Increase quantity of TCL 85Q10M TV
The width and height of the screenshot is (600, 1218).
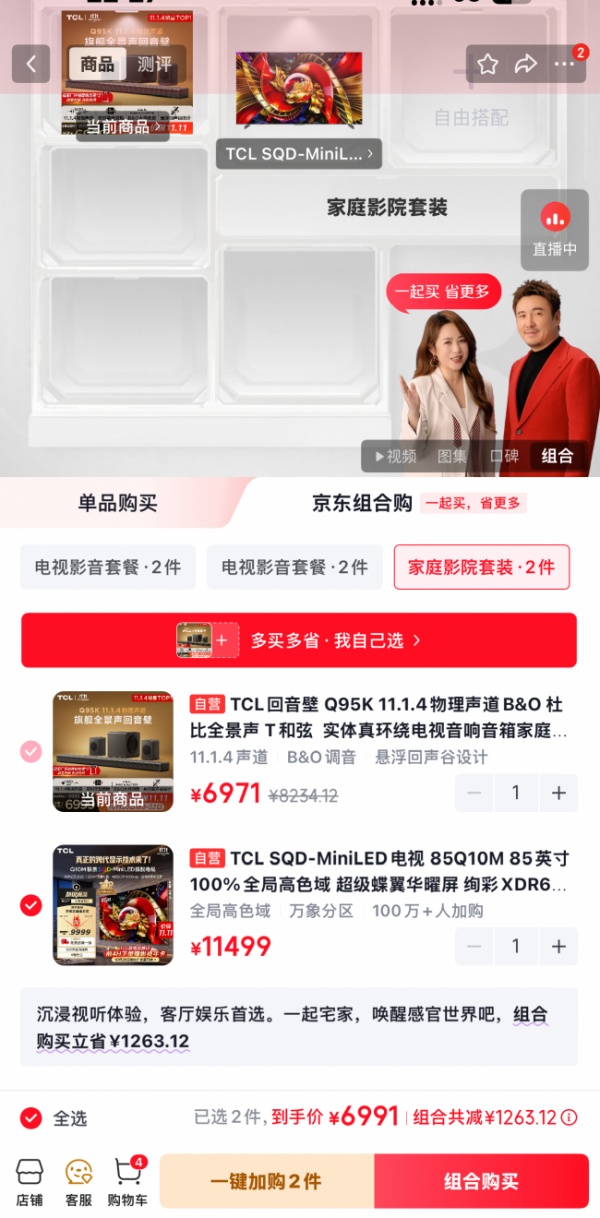coord(558,946)
